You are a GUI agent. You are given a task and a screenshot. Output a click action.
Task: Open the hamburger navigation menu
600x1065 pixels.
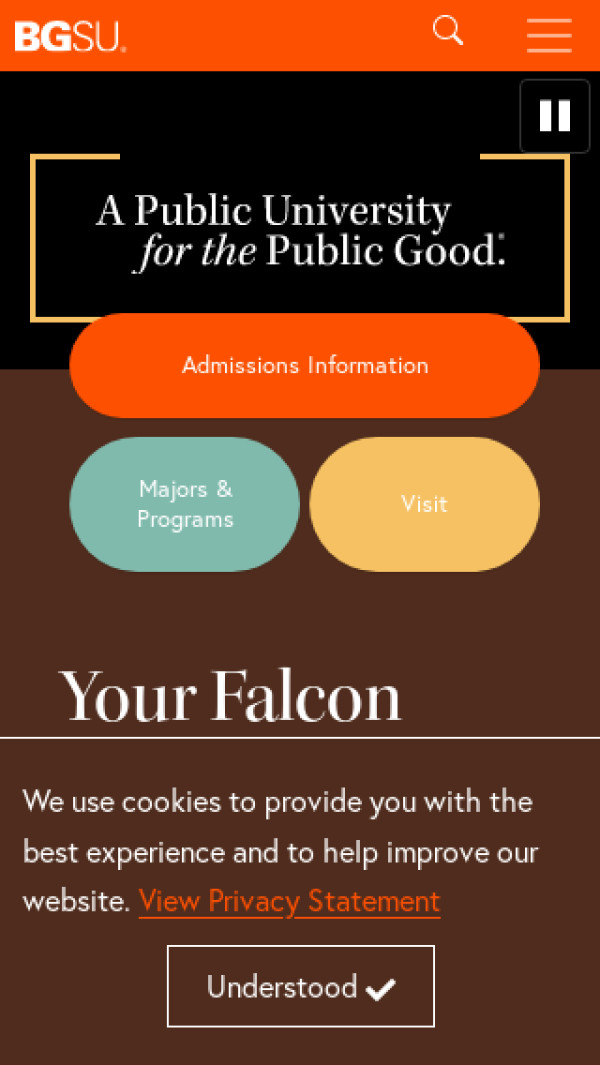549,35
